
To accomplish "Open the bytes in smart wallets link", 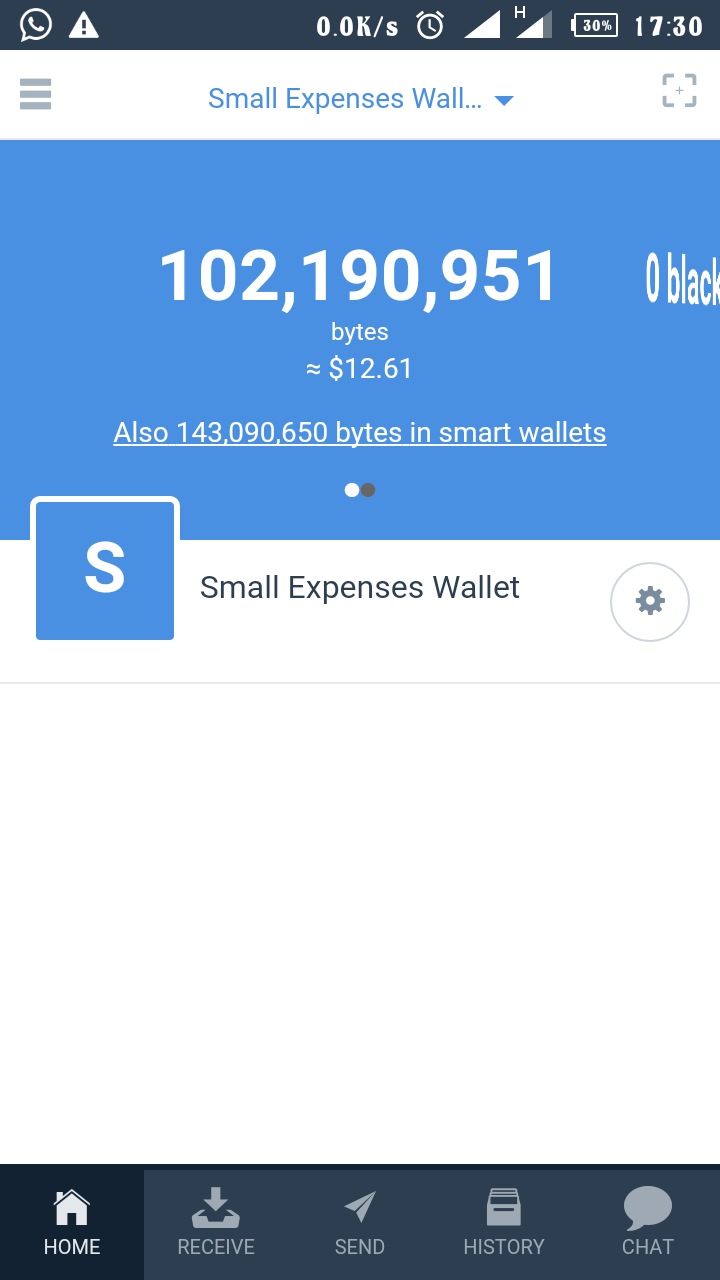I will 360,432.
